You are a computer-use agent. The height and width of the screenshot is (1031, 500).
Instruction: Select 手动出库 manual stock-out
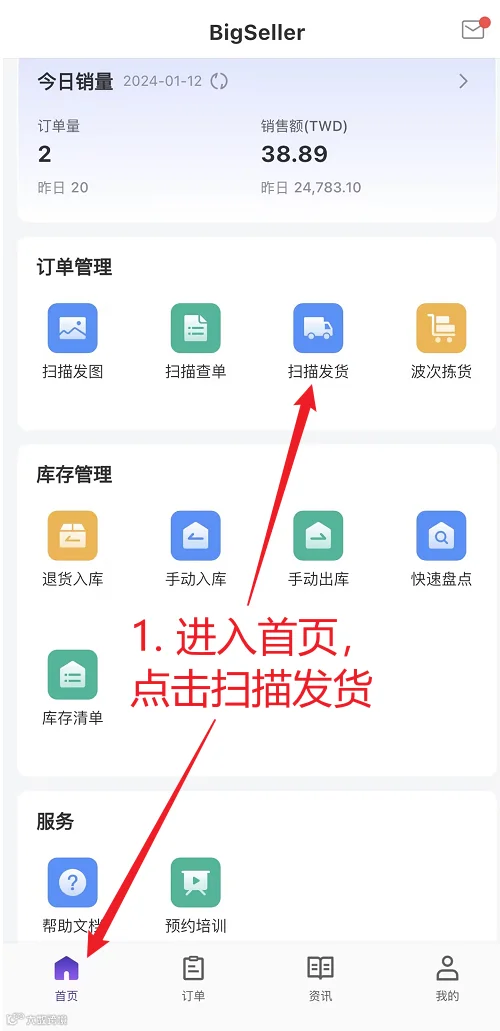coord(318,549)
